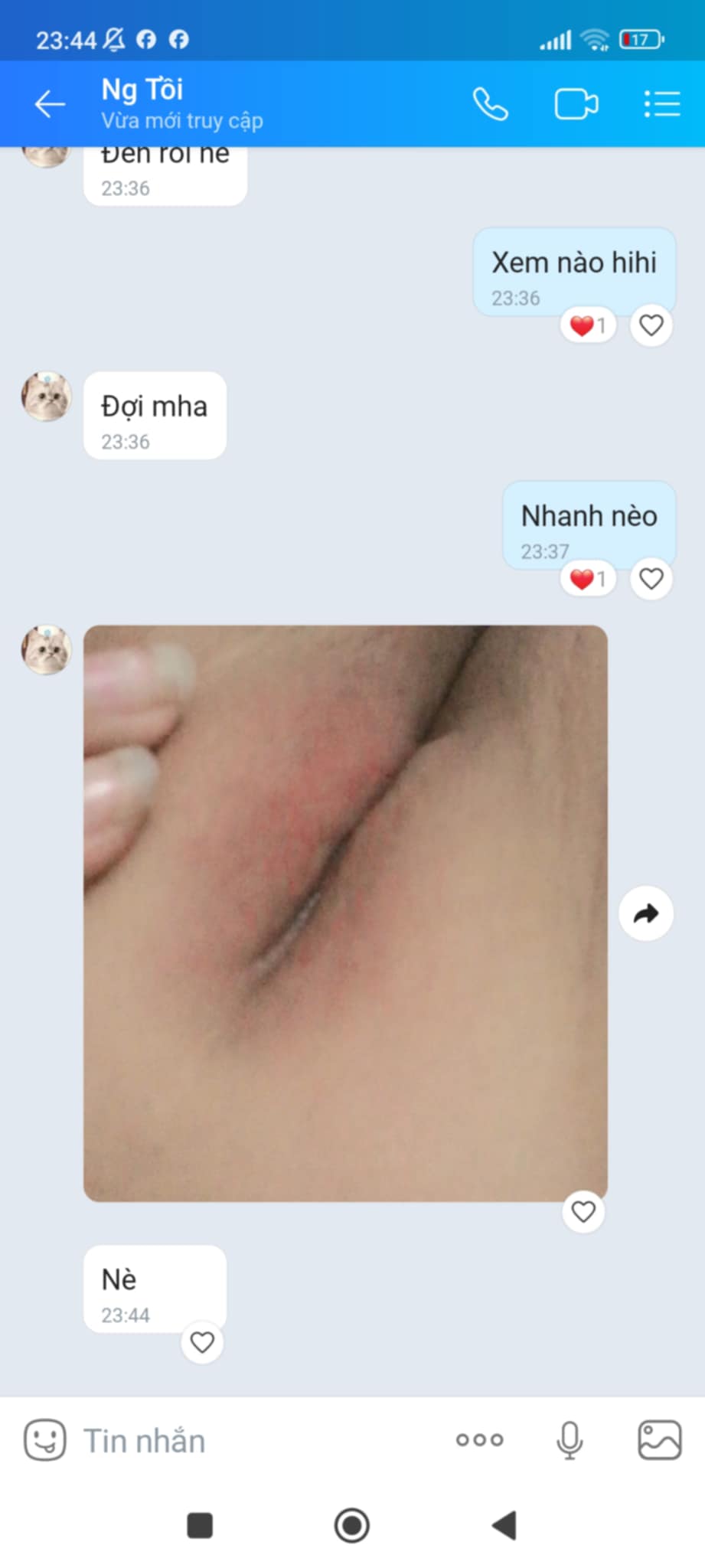The height and width of the screenshot is (1568, 705).
Task: Go back to the chat list
Action: pyautogui.click(x=51, y=104)
